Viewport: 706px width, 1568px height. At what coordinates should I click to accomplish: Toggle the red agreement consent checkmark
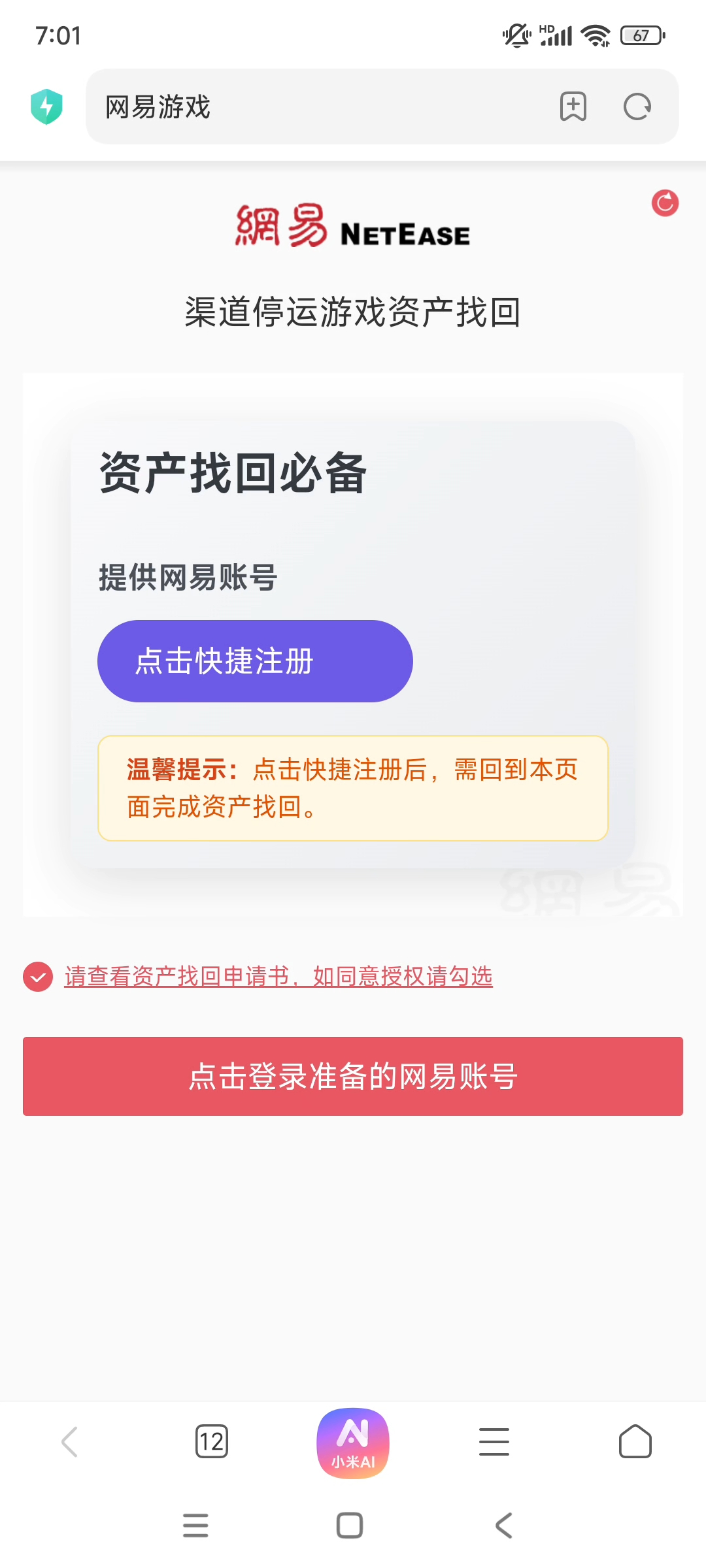coord(37,977)
